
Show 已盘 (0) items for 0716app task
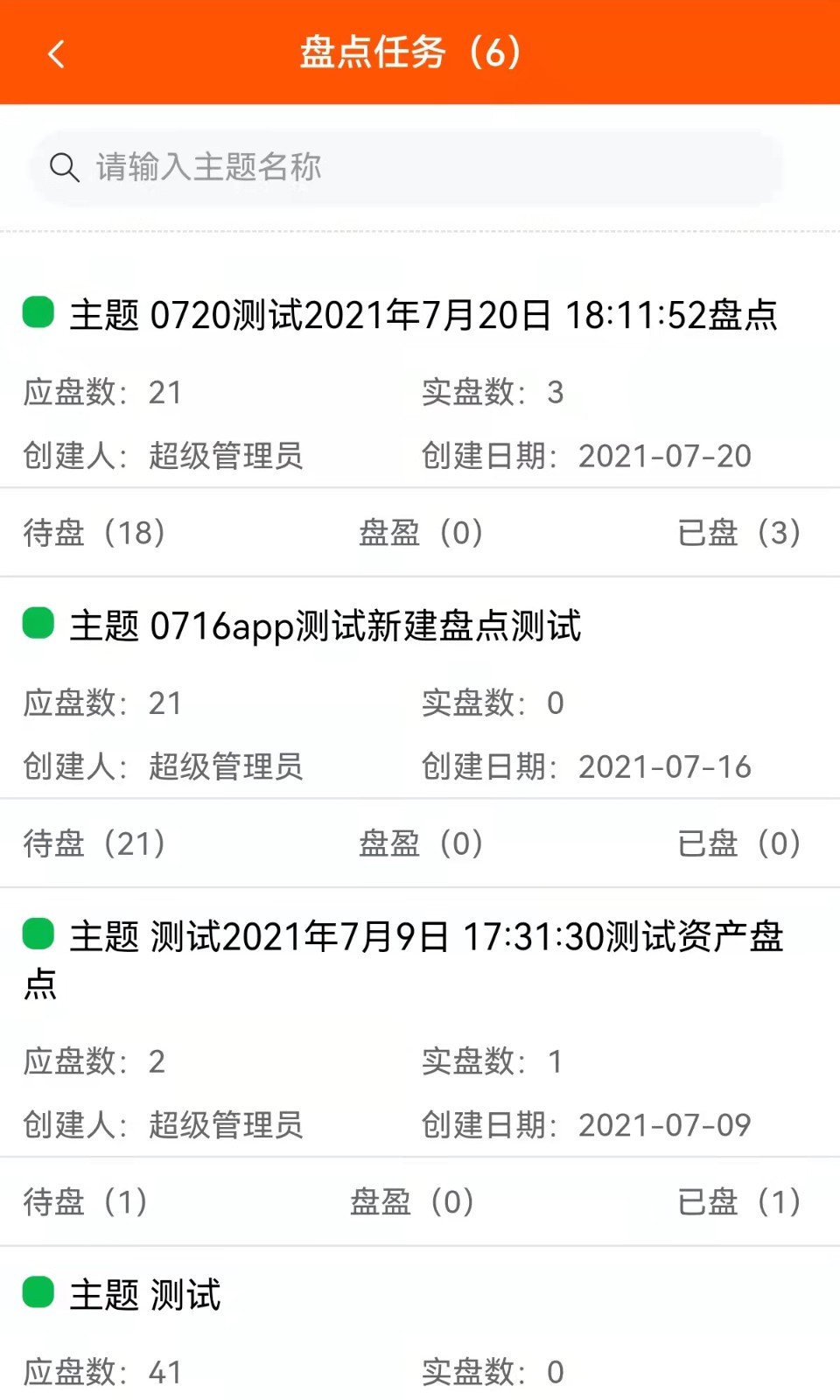738,843
